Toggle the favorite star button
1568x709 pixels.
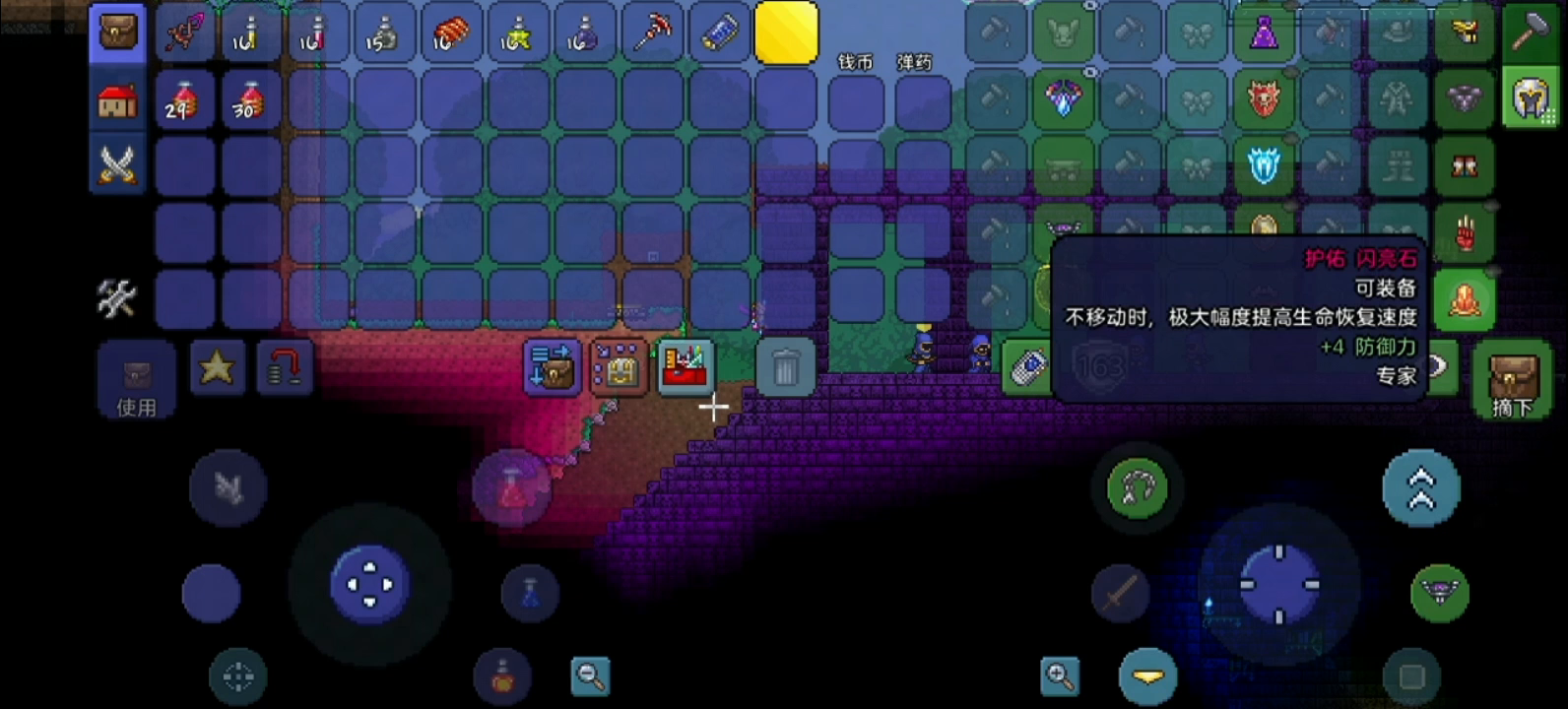click(217, 367)
